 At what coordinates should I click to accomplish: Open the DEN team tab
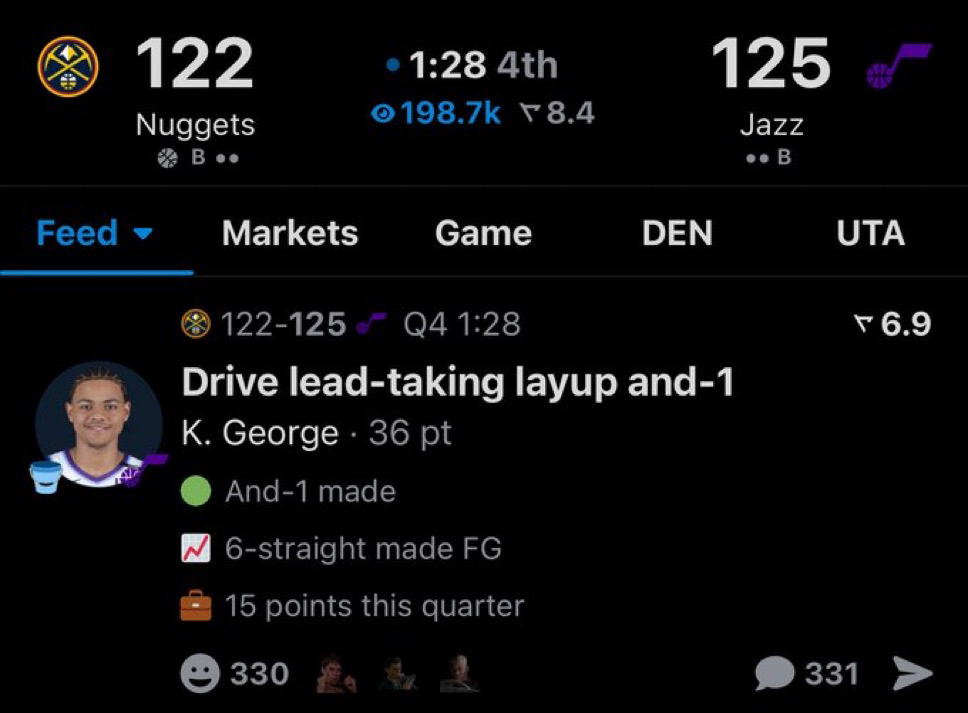click(677, 234)
